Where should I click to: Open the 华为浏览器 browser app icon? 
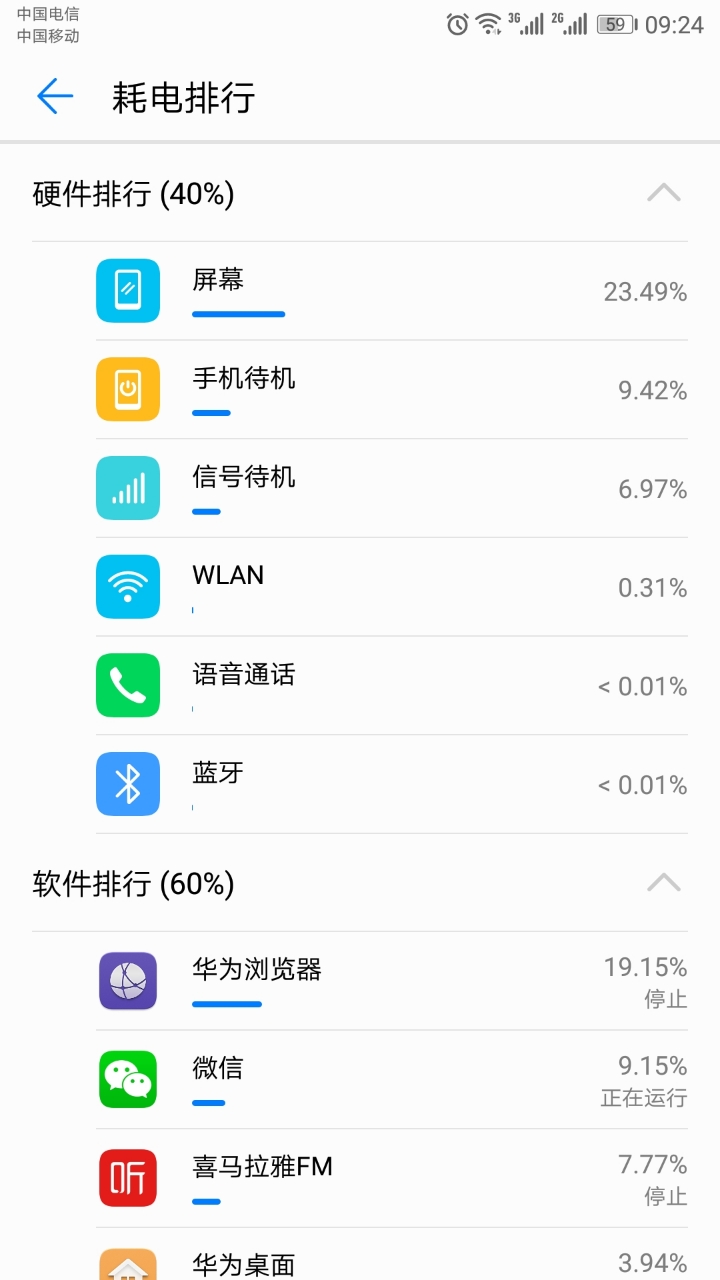point(128,981)
